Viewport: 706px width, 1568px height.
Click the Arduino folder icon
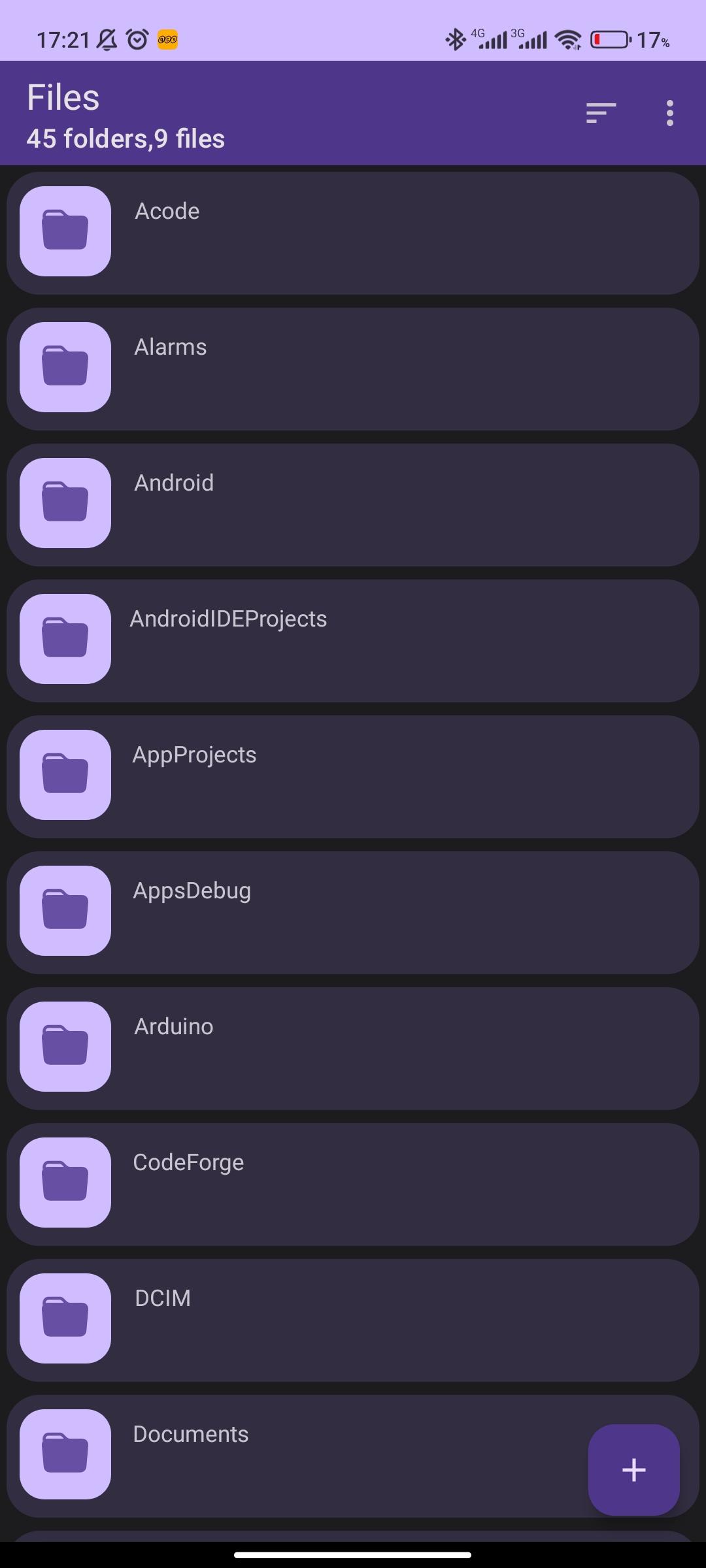click(65, 1045)
